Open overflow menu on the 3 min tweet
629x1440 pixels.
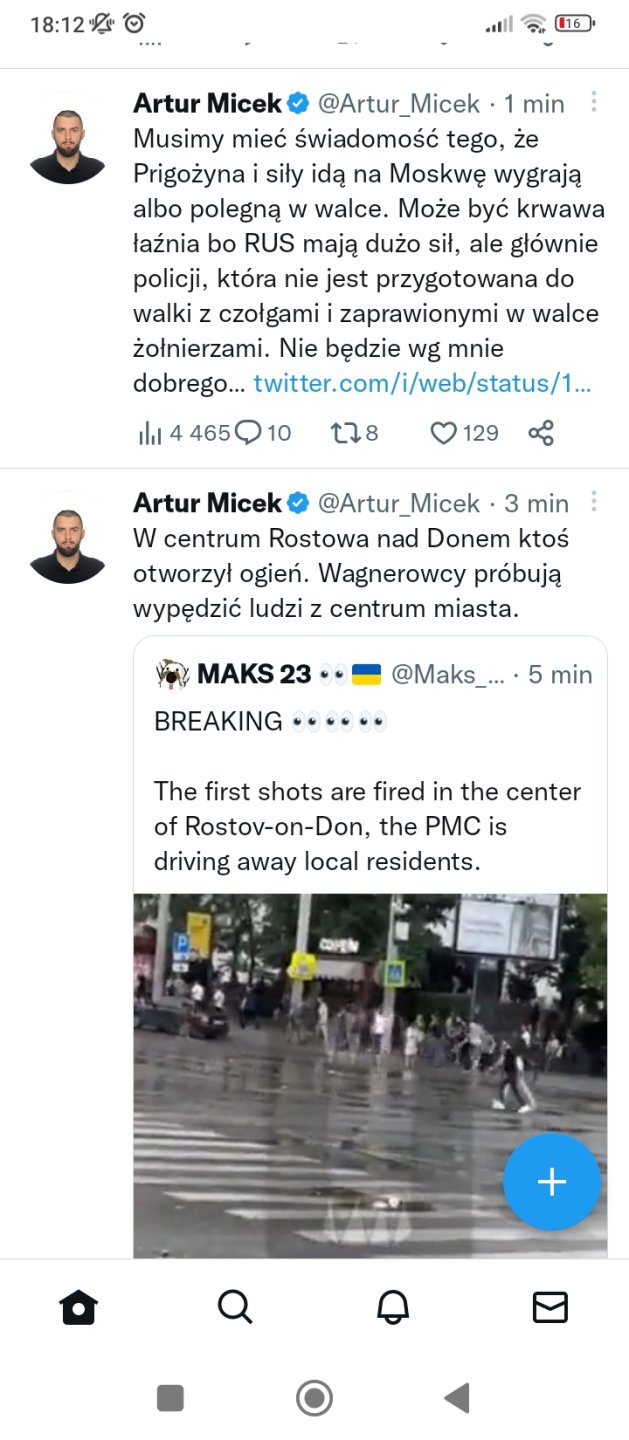pyautogui.click(x=594, y=502)
